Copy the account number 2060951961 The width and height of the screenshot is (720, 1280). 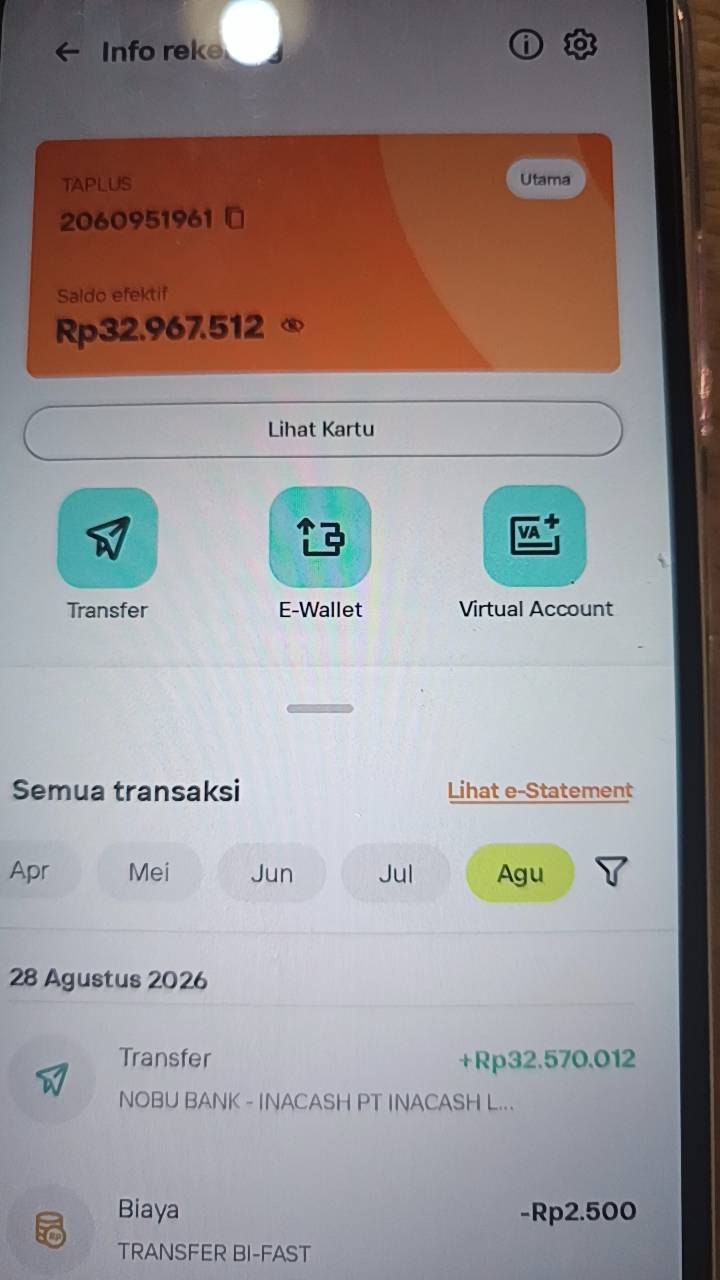[235, 218]
